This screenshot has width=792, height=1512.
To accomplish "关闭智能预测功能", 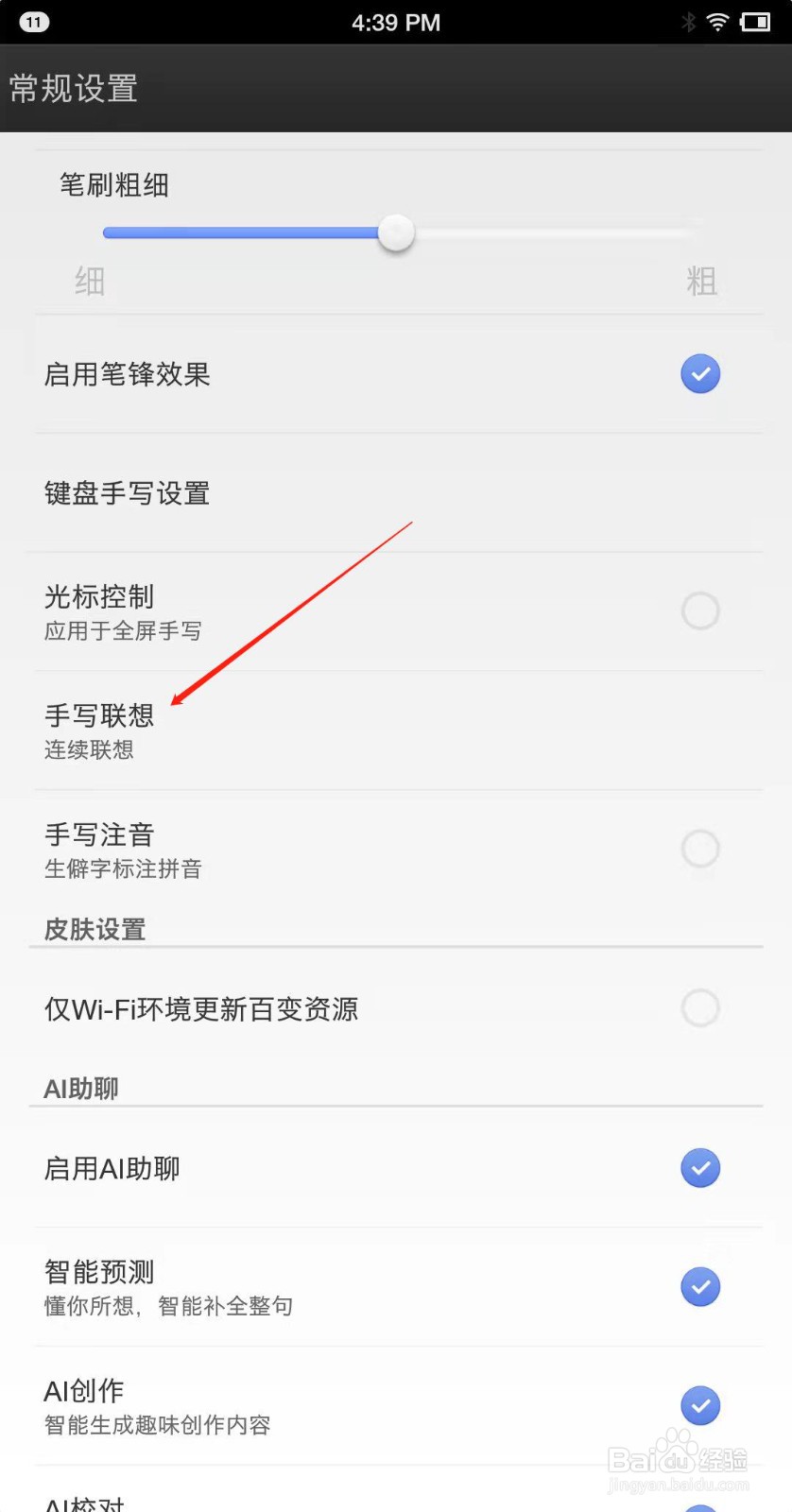I will click(699, 1286).
